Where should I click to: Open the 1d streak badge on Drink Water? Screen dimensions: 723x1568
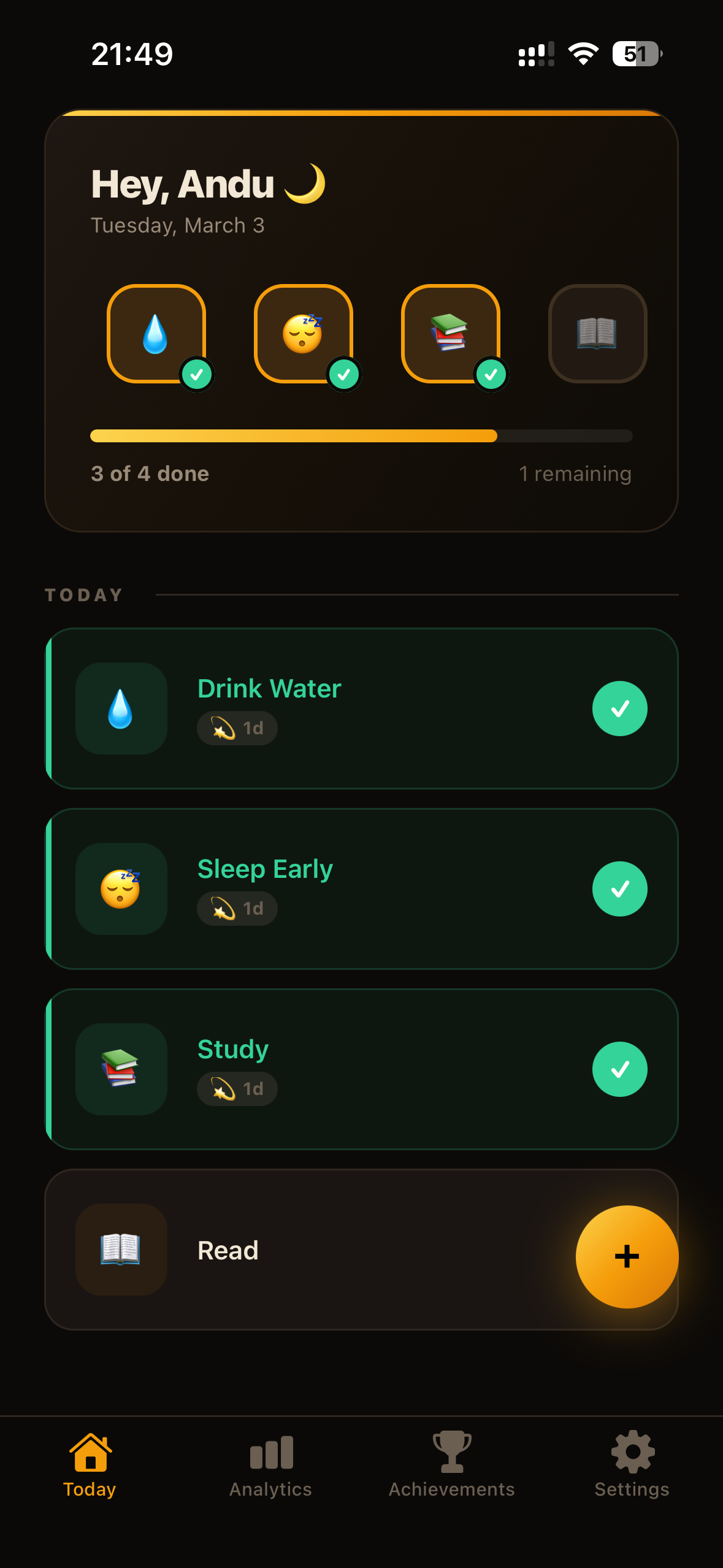(x=237, y=728)
